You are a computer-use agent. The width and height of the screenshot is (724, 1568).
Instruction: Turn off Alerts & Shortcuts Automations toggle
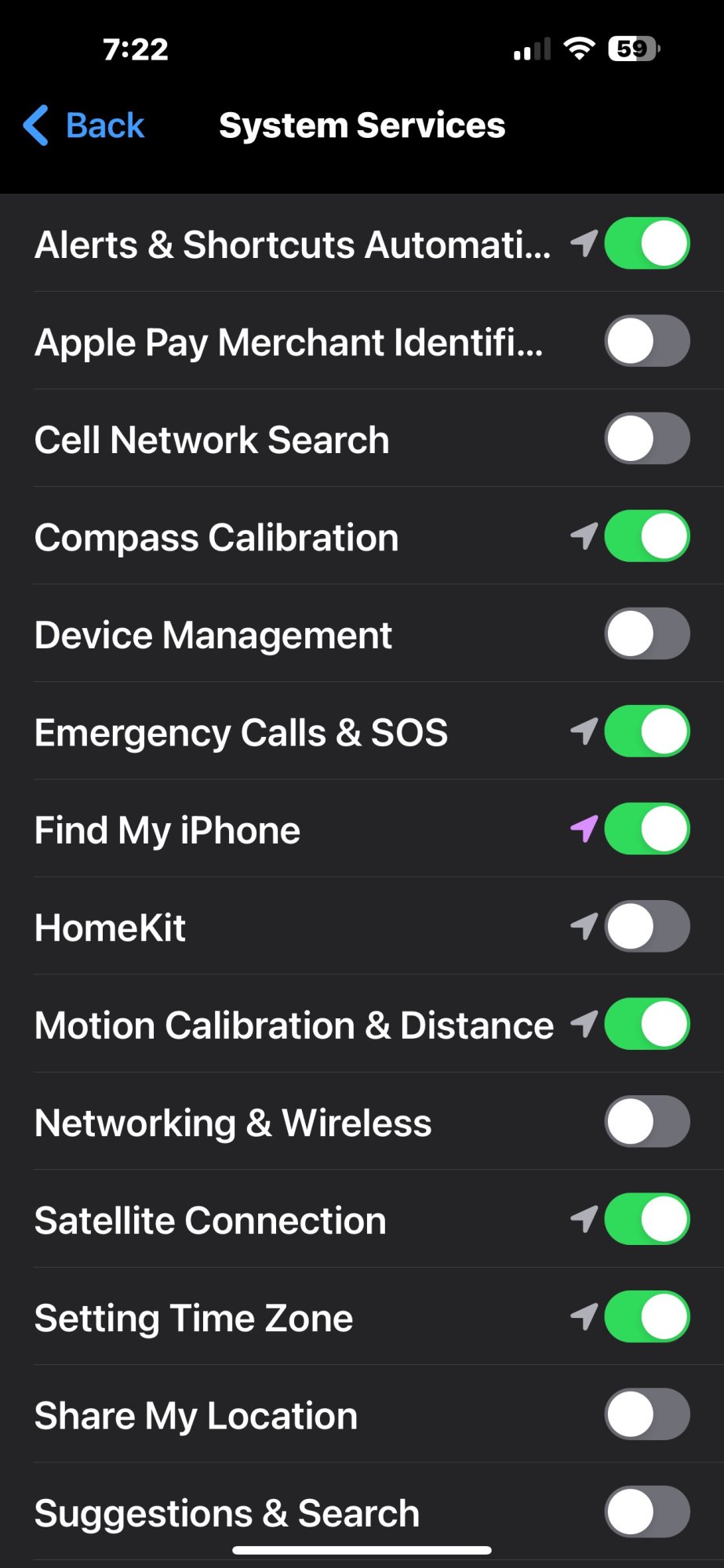point(647,244)
